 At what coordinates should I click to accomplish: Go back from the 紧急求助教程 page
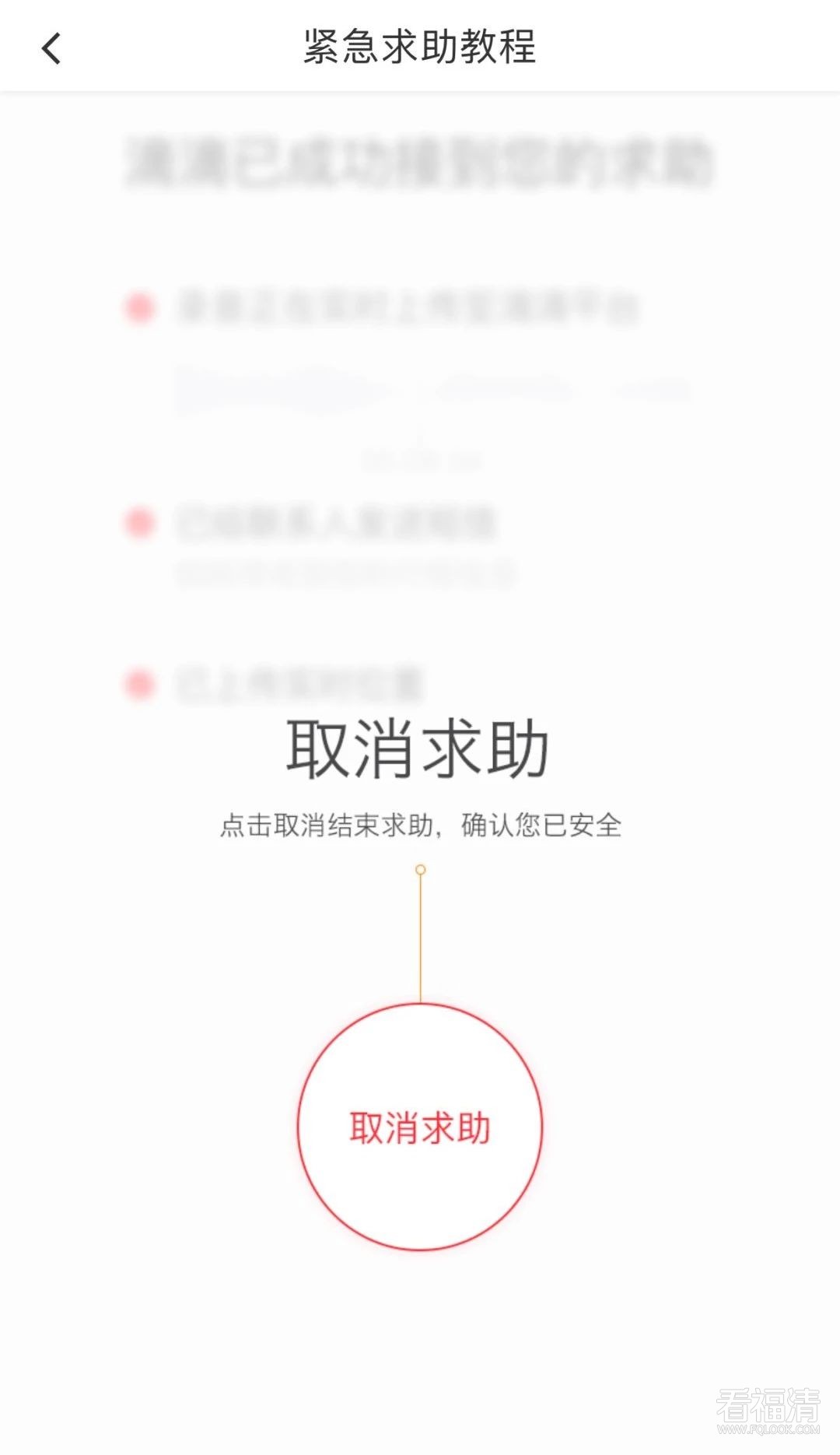pyautogui.click(x=51, y=48)
